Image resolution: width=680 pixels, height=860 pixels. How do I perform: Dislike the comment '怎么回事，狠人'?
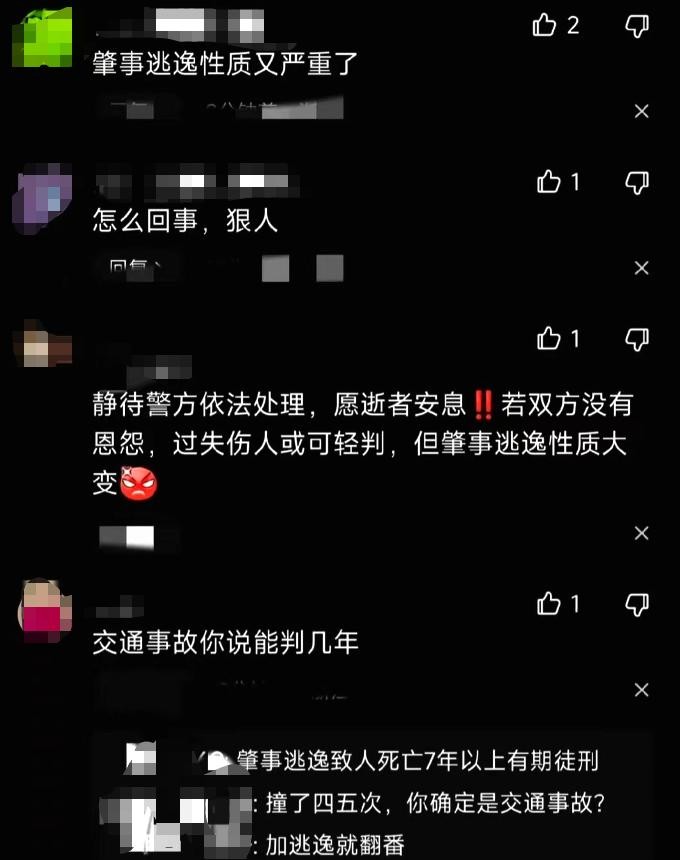636,182
